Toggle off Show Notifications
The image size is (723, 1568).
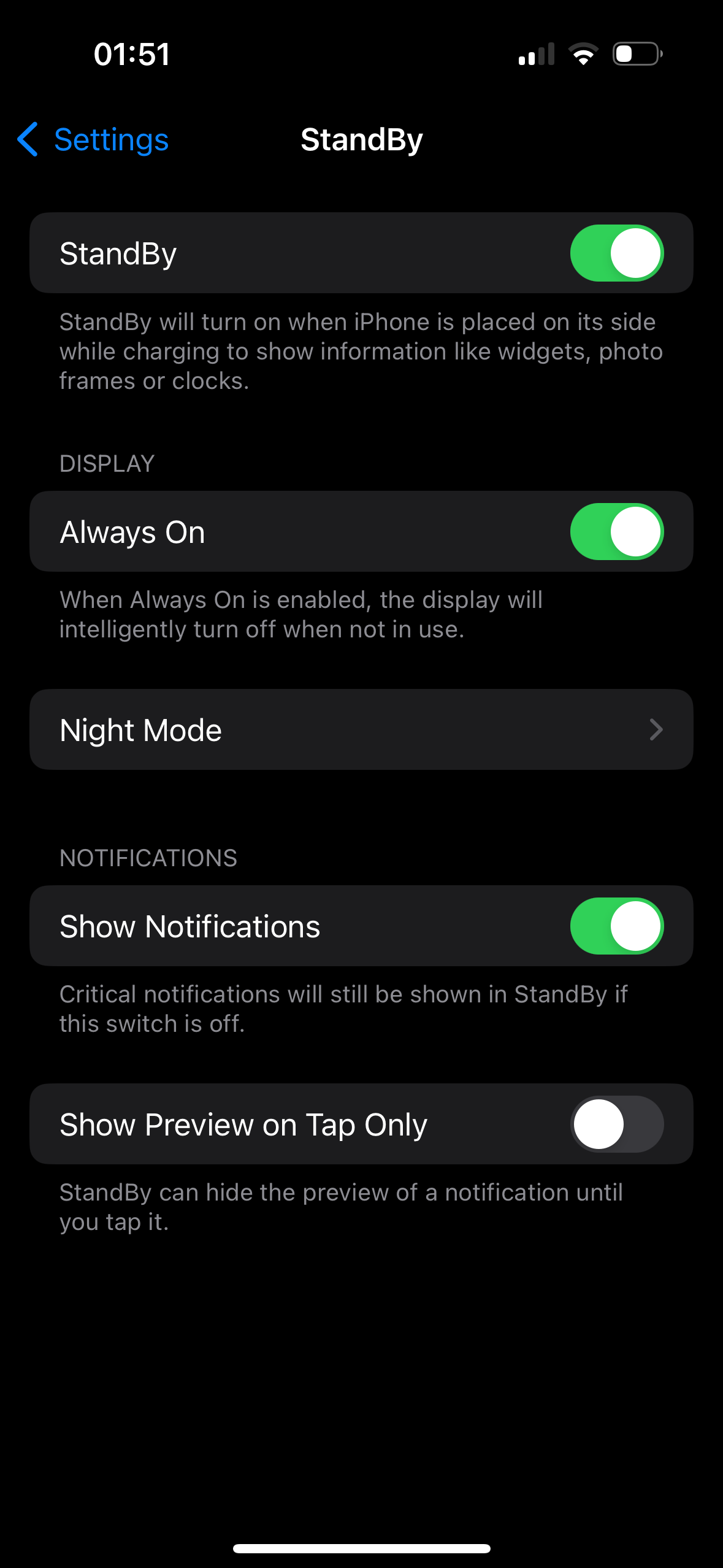point(616,926)
